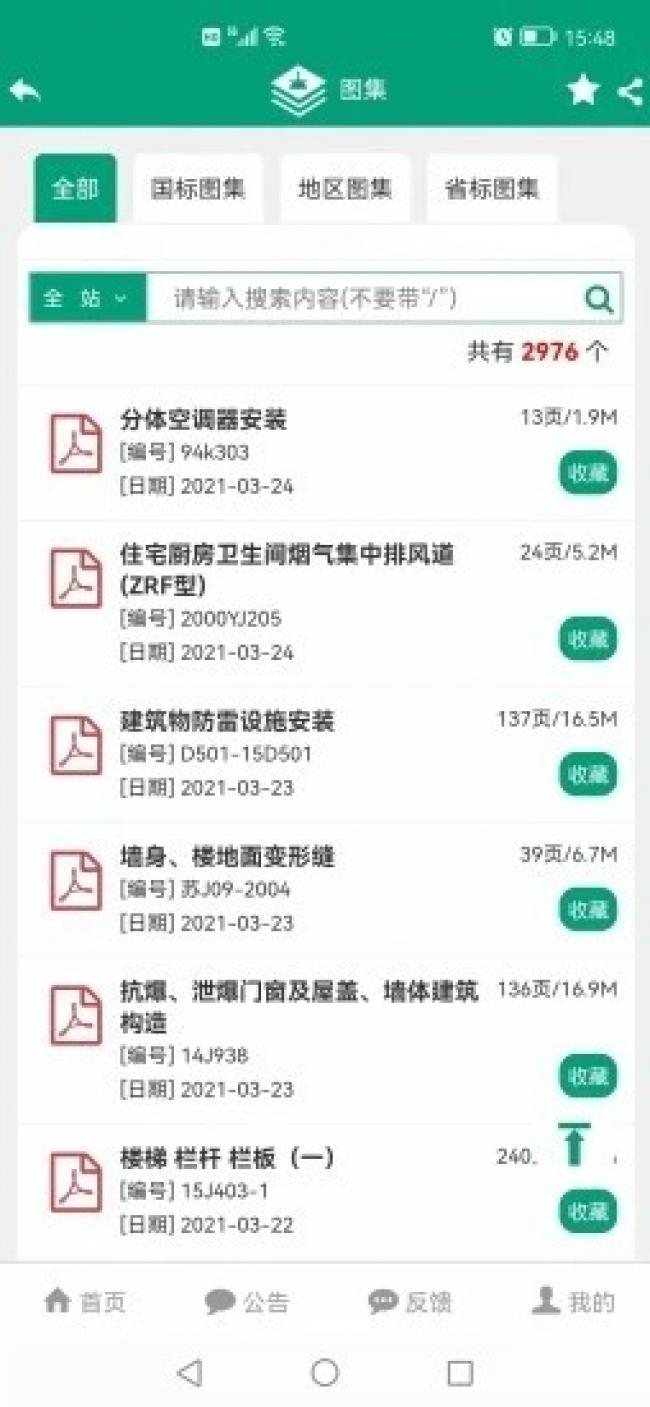
Task: Open the 反馈 feedback tab
Action: [410, 1302]
